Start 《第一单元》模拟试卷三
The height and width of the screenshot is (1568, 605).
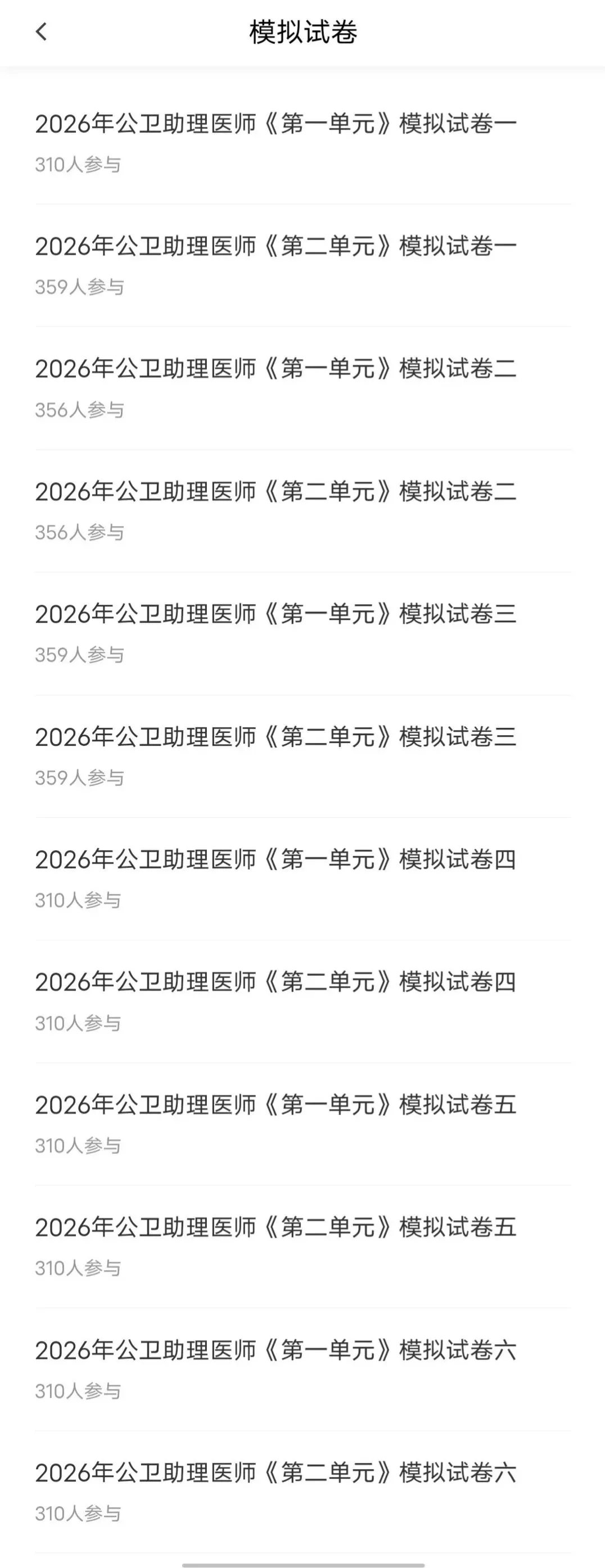(x=276, y=614)
